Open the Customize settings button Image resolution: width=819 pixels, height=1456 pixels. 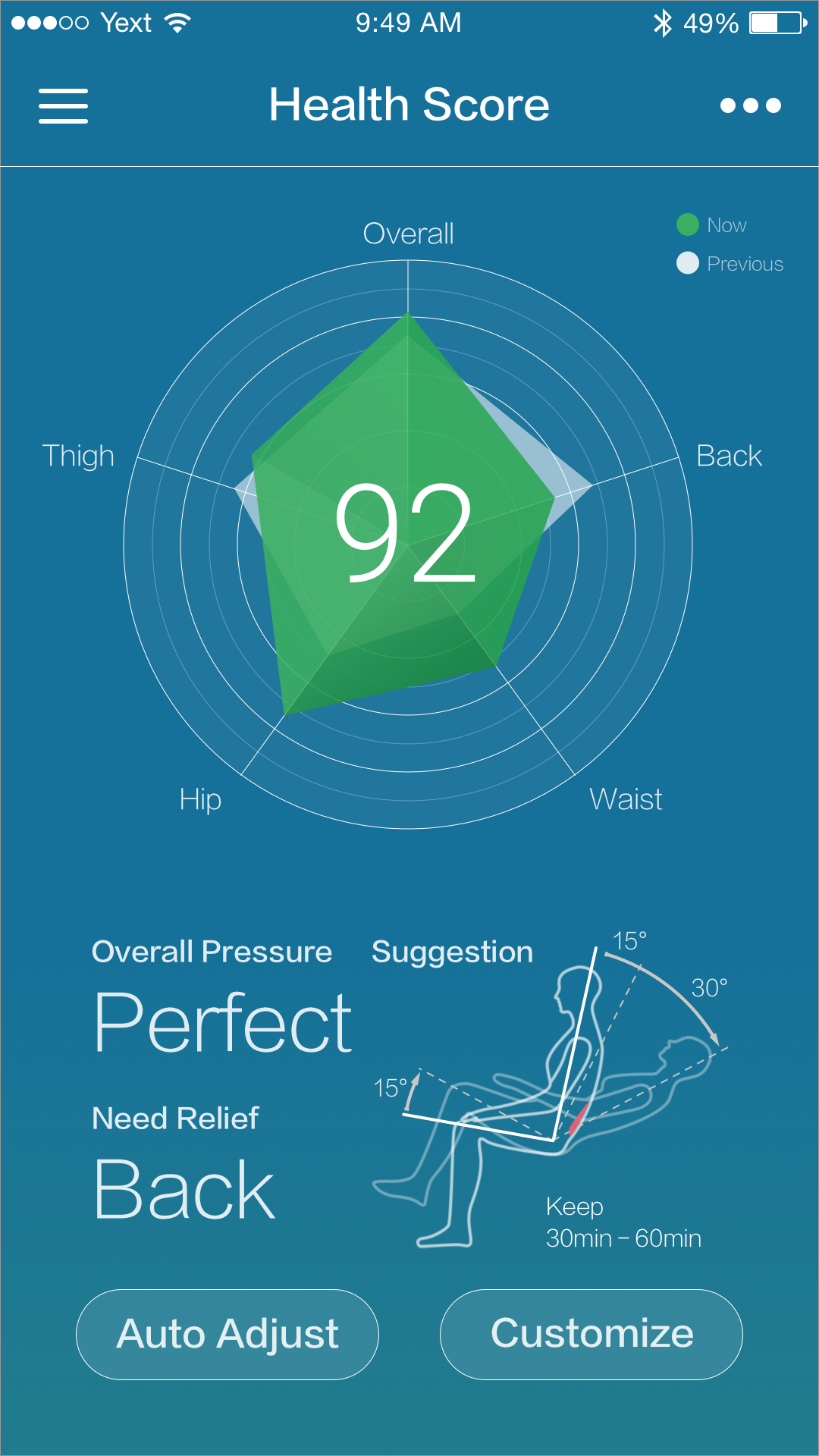591,1334
